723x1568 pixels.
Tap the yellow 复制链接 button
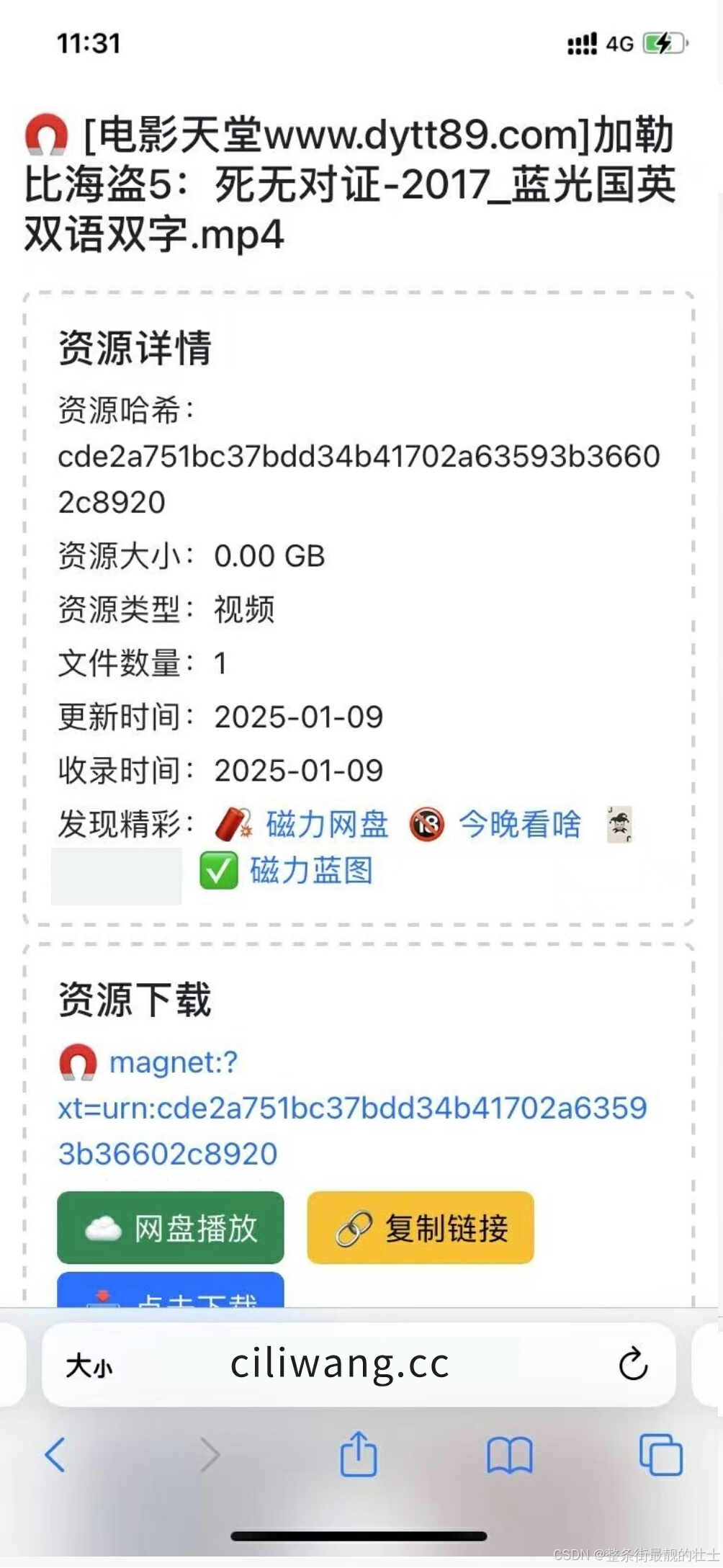421,1227
